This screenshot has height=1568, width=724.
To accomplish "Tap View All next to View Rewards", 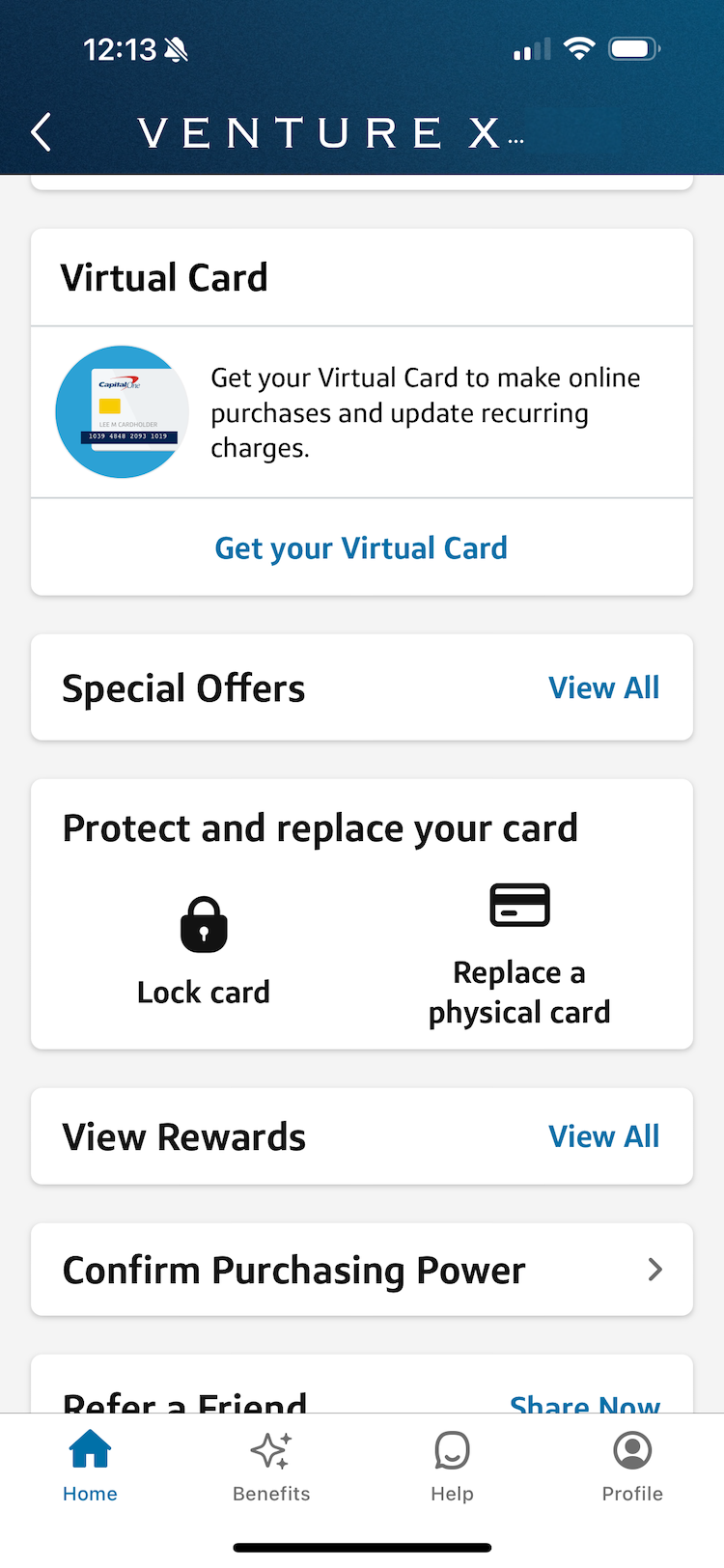I will pyautogui.click(x=604, y=1136).
